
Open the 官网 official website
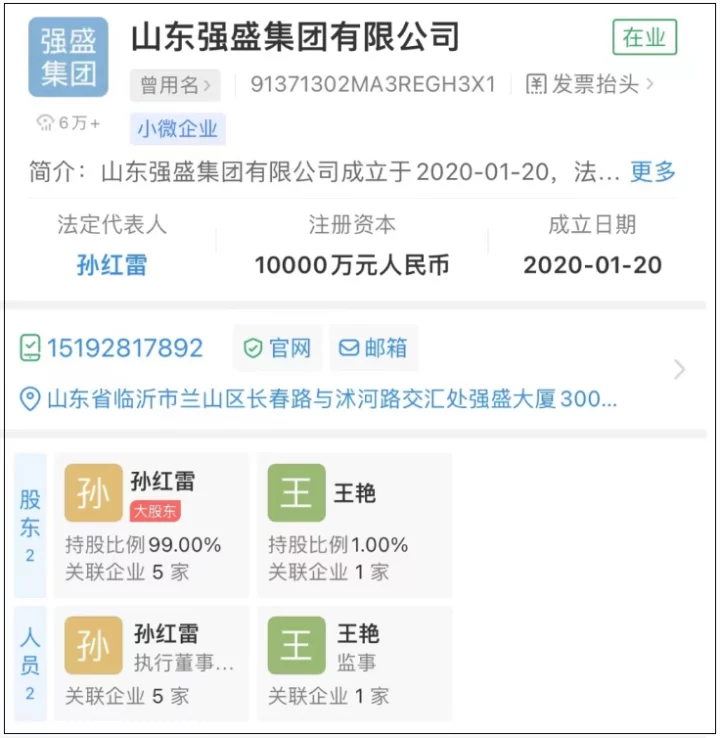278,348
